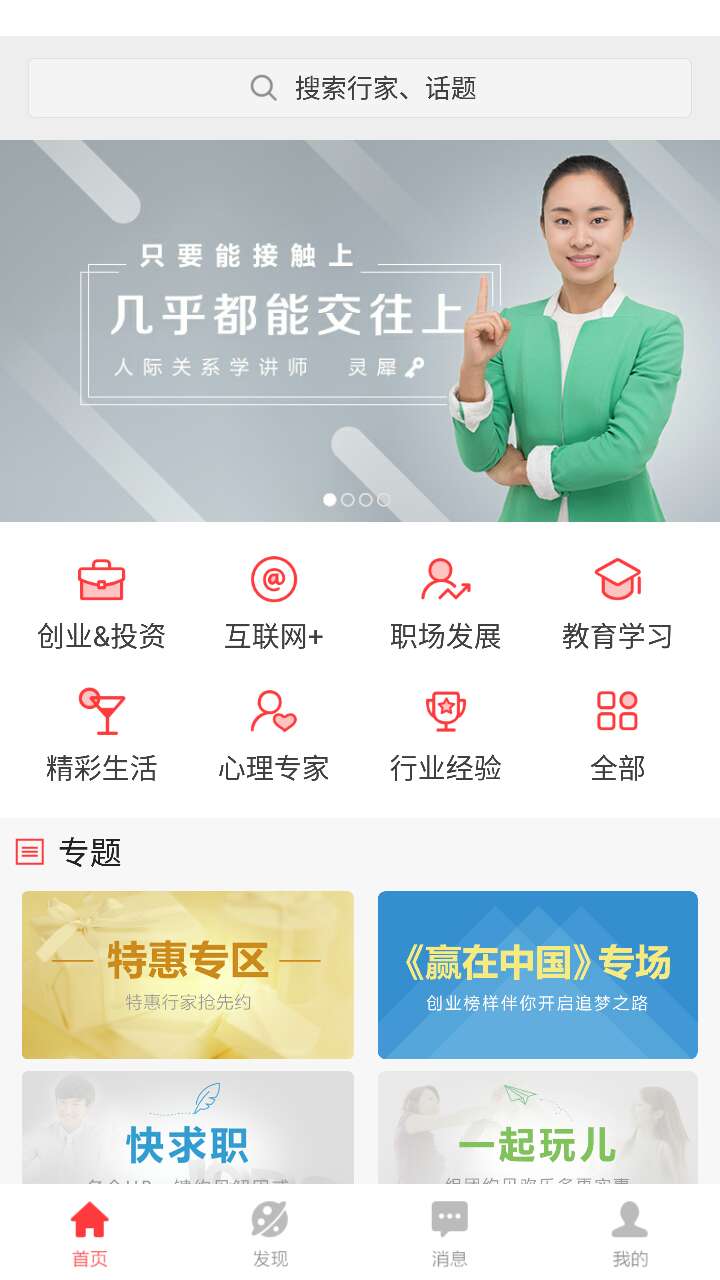Click the red 专题 list icon
This screenshot has height=1280, width=720.
[29, 852]
